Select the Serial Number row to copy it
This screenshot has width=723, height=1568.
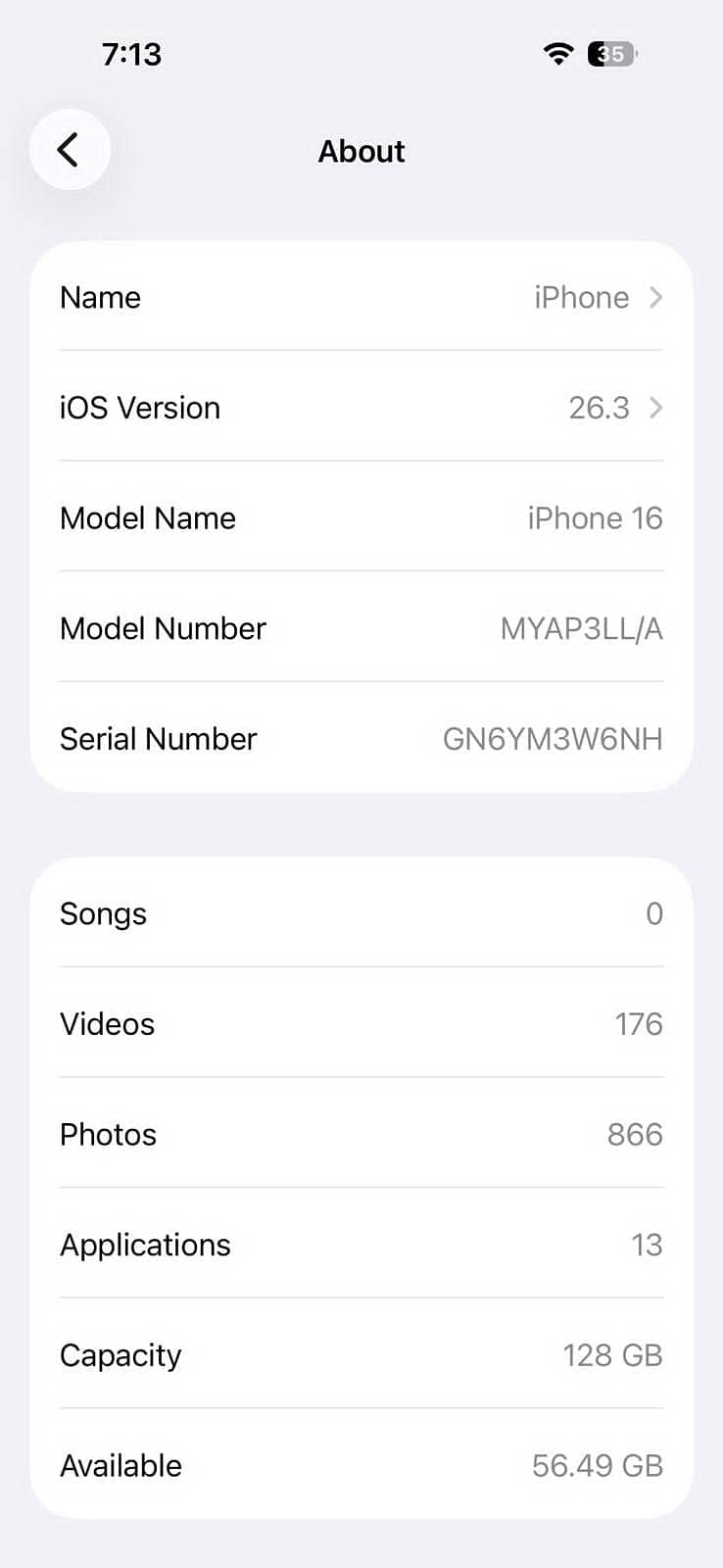pos(361,739)
